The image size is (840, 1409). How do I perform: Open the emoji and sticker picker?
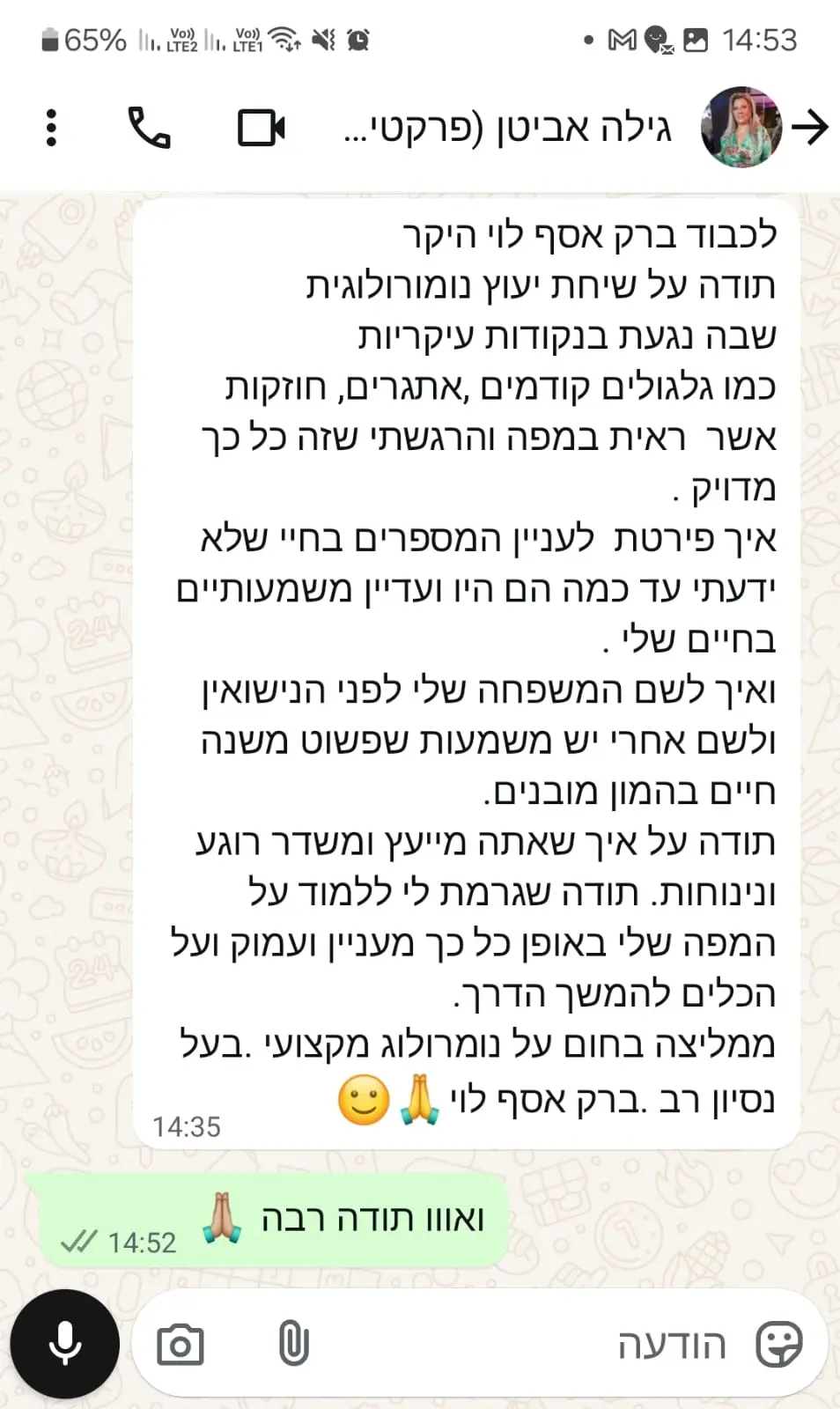(779, 1345)
